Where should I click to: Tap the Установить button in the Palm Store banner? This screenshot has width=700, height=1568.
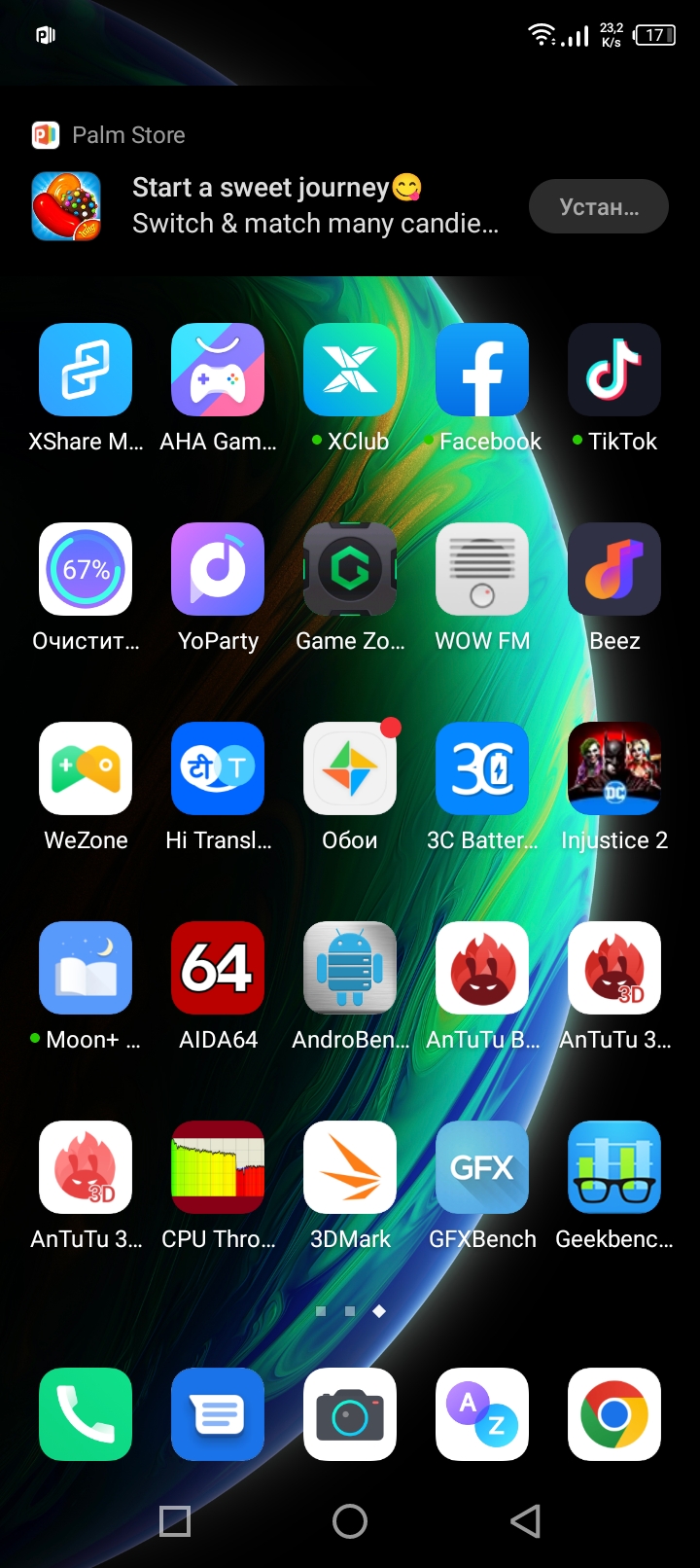click(598, 206)
